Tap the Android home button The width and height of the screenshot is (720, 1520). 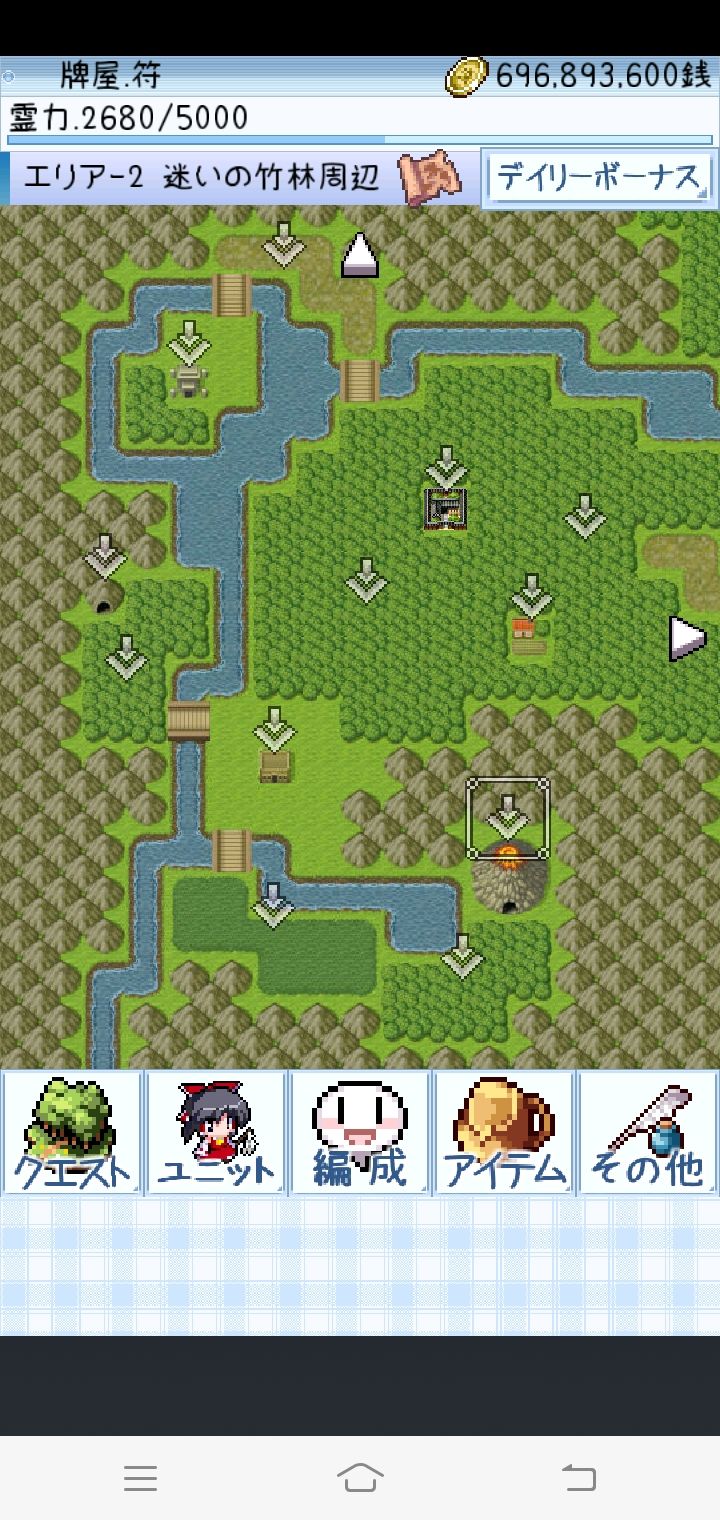360,1478
